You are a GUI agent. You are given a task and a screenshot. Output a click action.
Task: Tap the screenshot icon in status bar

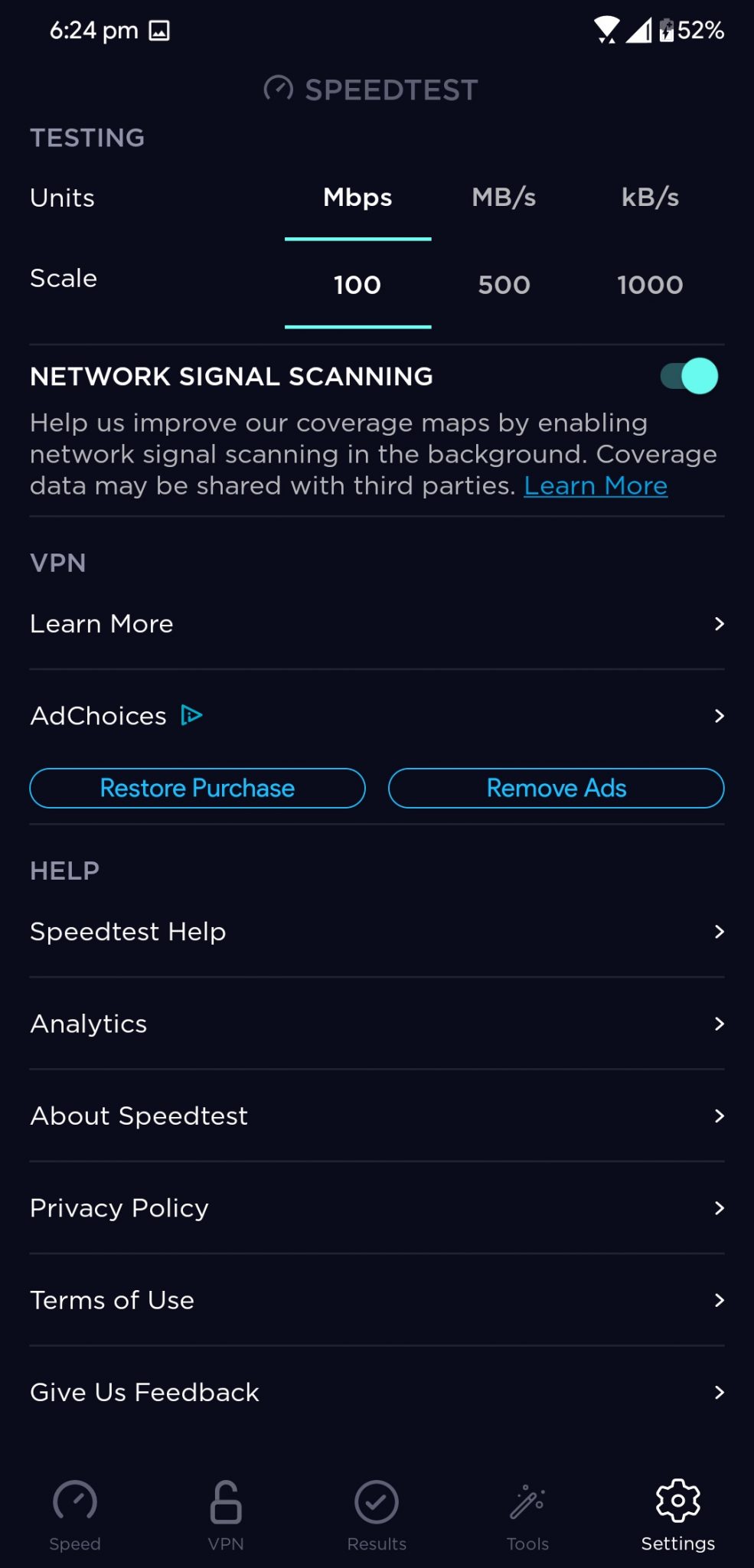159,30
